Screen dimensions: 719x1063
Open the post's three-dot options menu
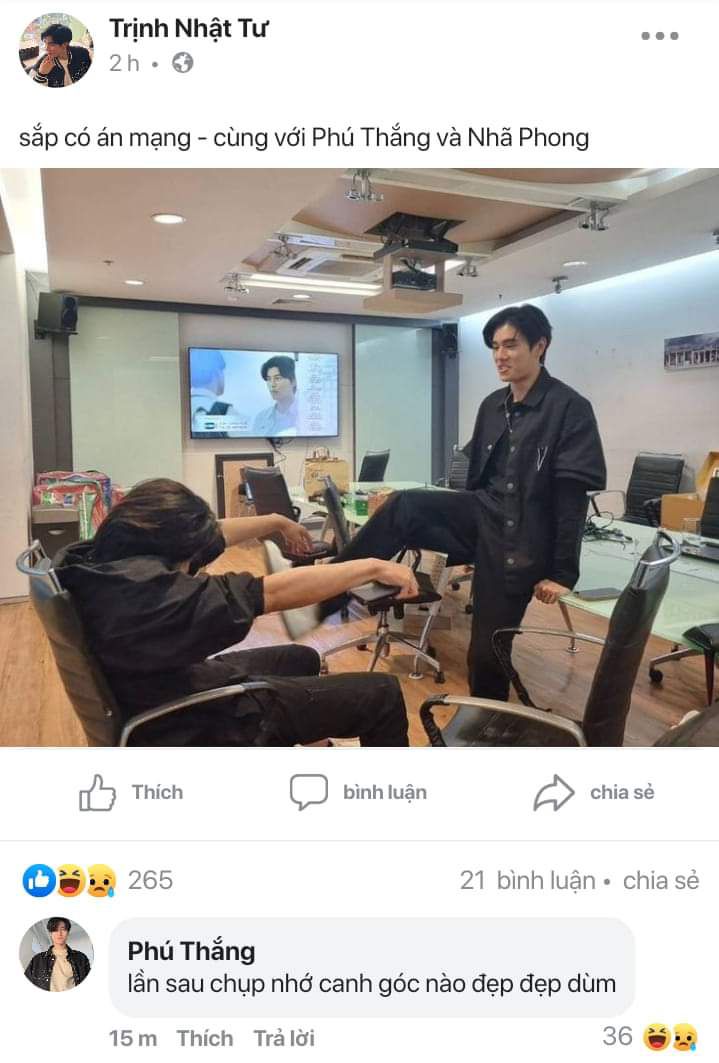coord(659,36)
